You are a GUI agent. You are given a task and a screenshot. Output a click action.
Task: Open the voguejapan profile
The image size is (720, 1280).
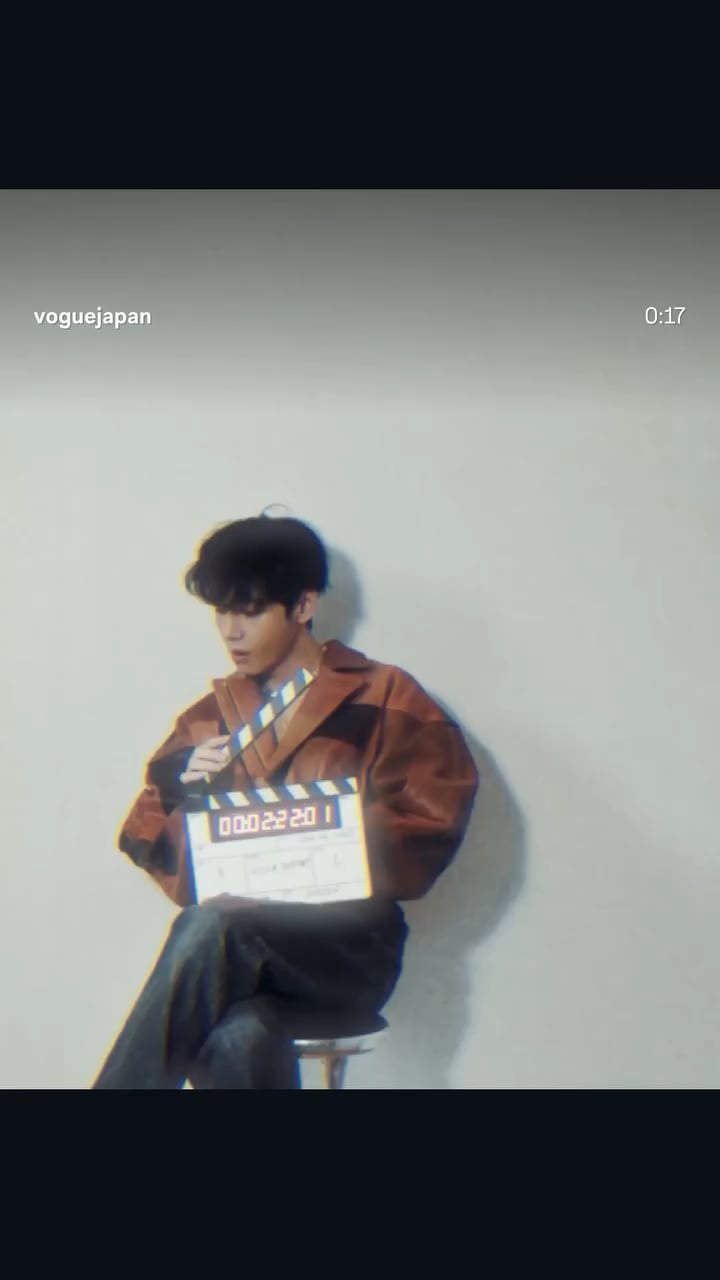[92, 317]
